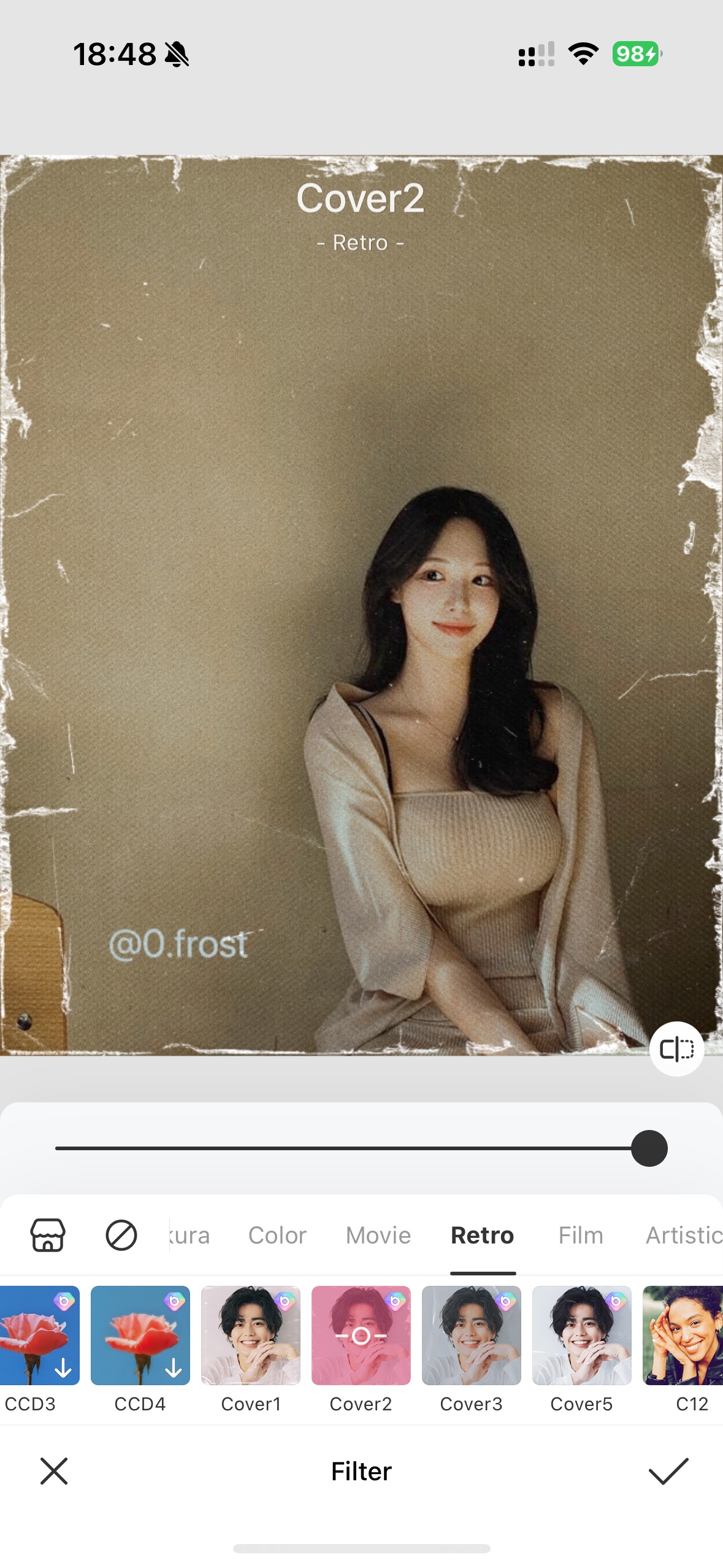Adjust the selected Cover2 filter
The height and width of the screenshot is (1568, 723).
pos(361,1335)
